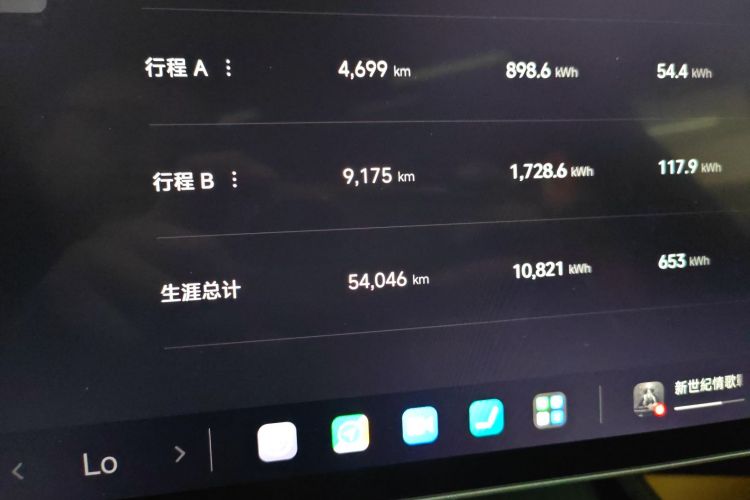The width and height of the screenshot is (750, 500).
Task: Open the all apps grid launcher
Action: [549, 410]
